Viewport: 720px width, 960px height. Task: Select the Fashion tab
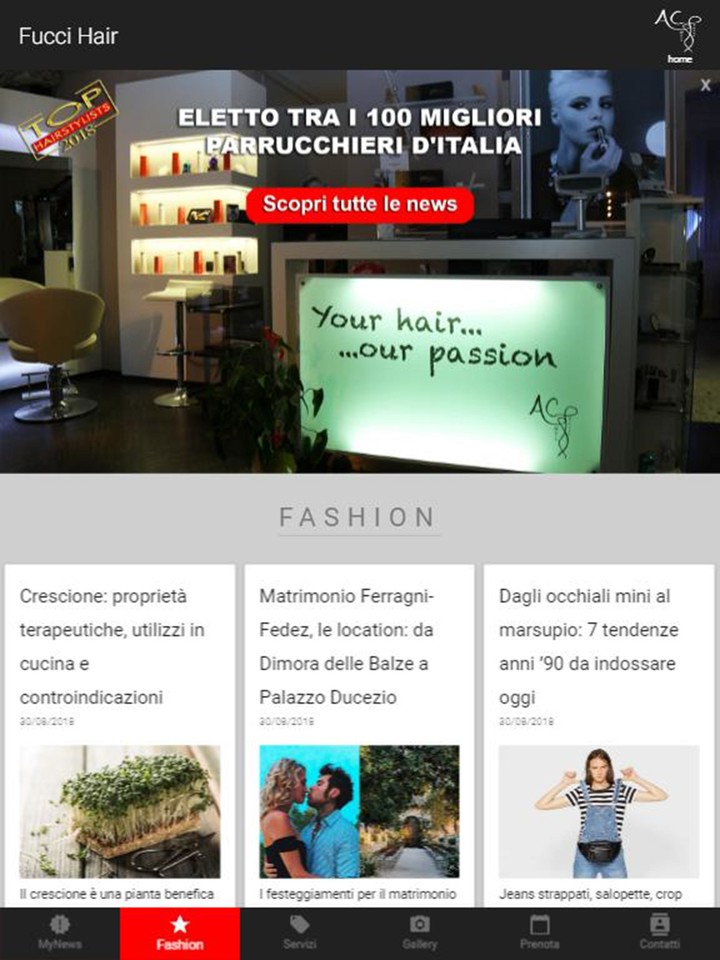tap(180, 933)
